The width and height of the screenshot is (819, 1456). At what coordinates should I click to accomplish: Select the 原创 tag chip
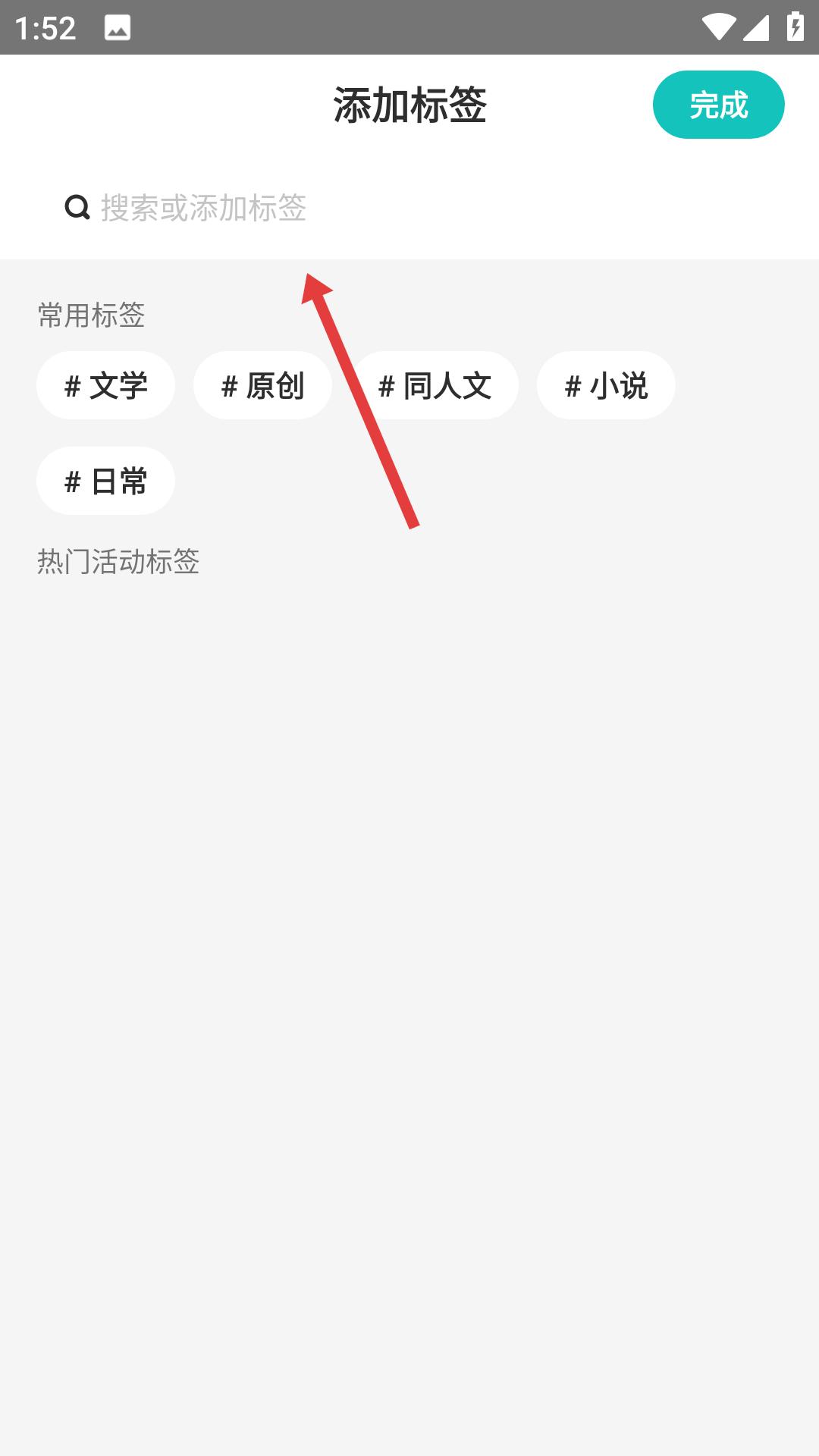tap(263, 385)
